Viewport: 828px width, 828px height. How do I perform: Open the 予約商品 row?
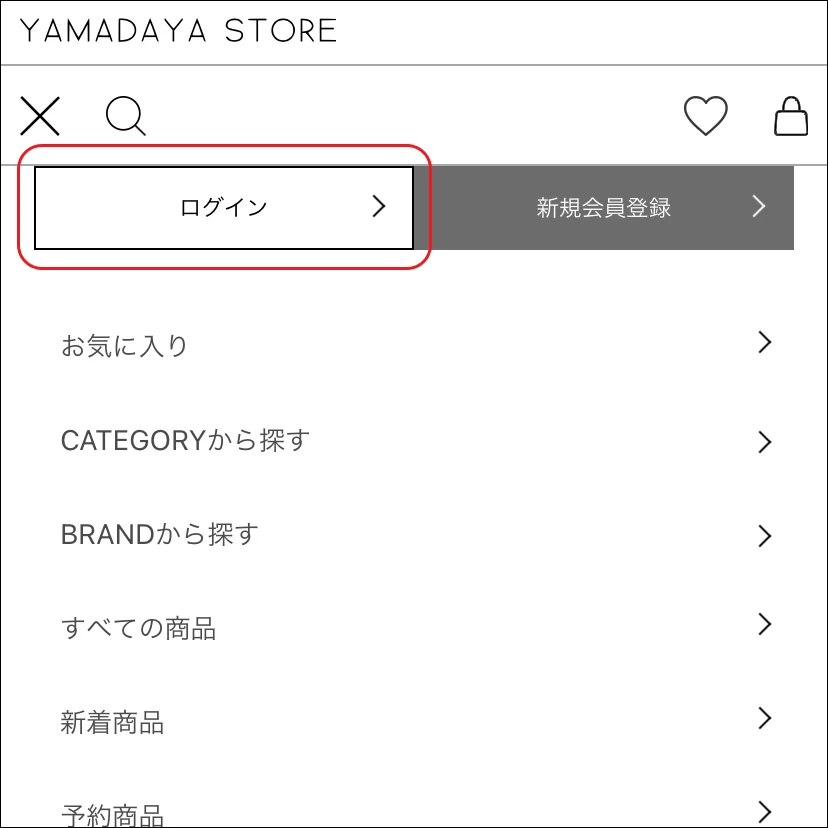pyautogui.click(x=414, y=812)
